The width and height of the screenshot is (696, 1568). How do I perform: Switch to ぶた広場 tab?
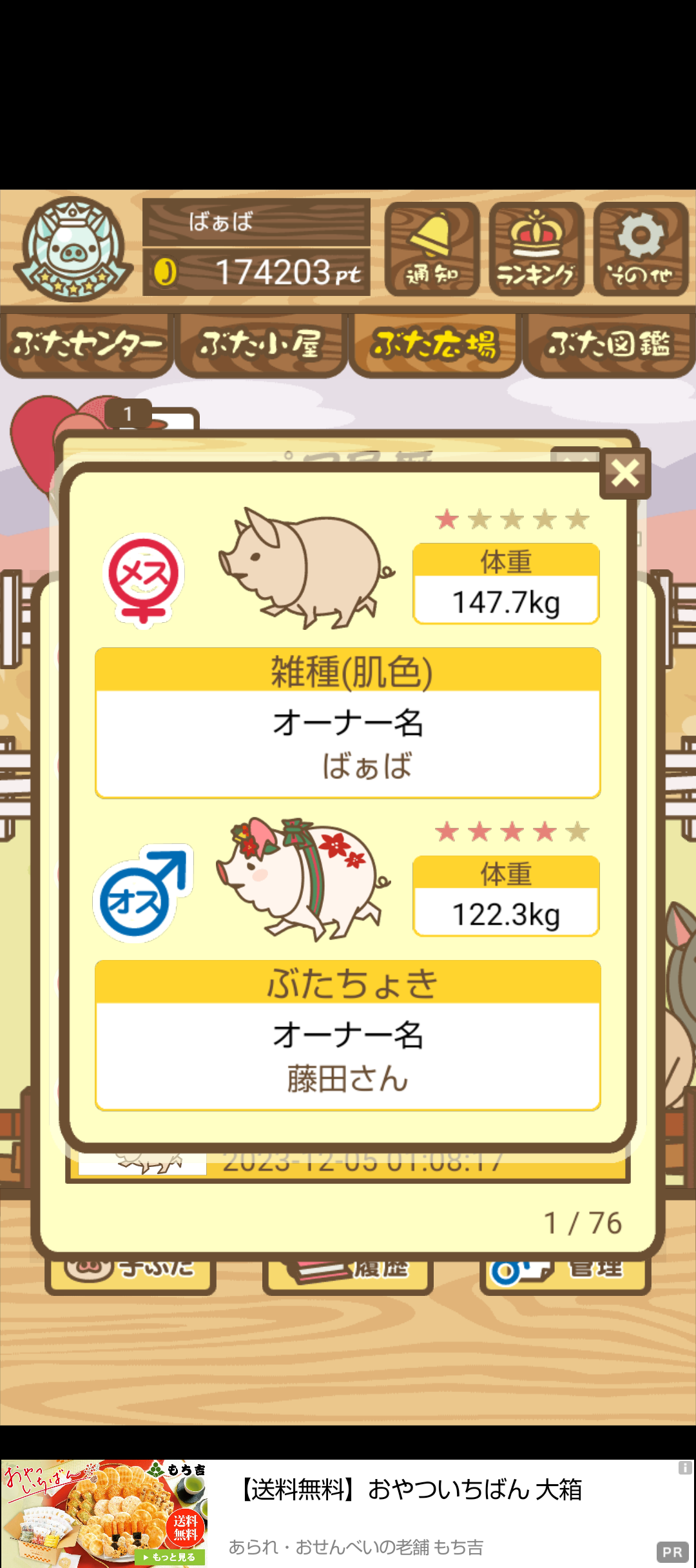[435, 344]
